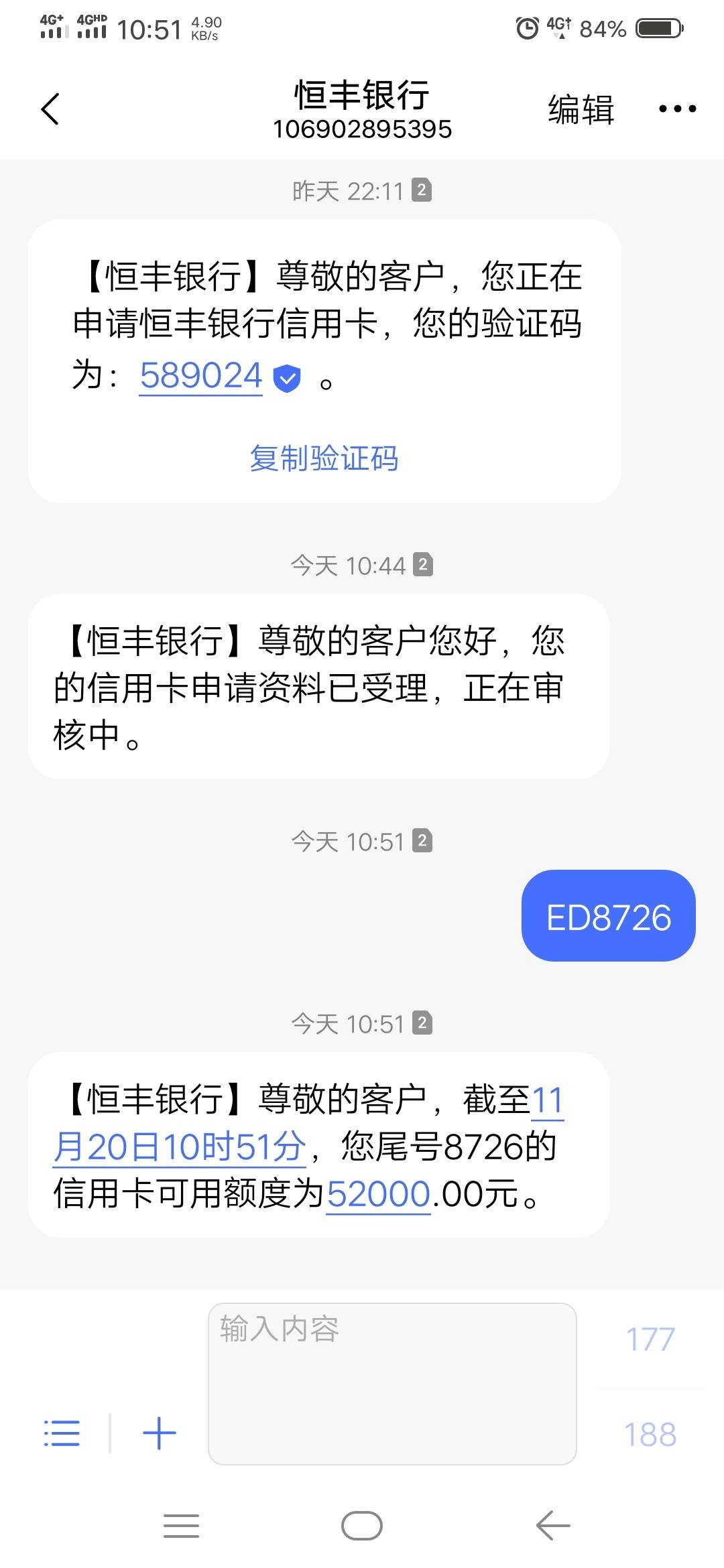Tap the underlined amount 52000
The width and height of the screenshot is (724, 1568).
pyautogui.click(x=378, y=1194)
